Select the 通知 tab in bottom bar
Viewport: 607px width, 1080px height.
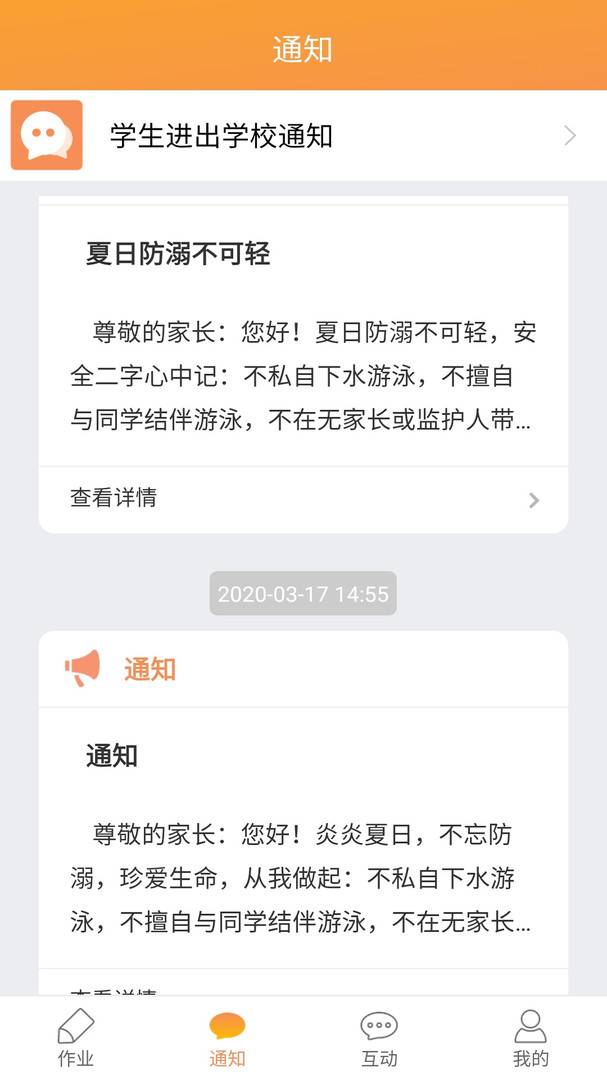pyautogui.click(x=227, y=1038)
